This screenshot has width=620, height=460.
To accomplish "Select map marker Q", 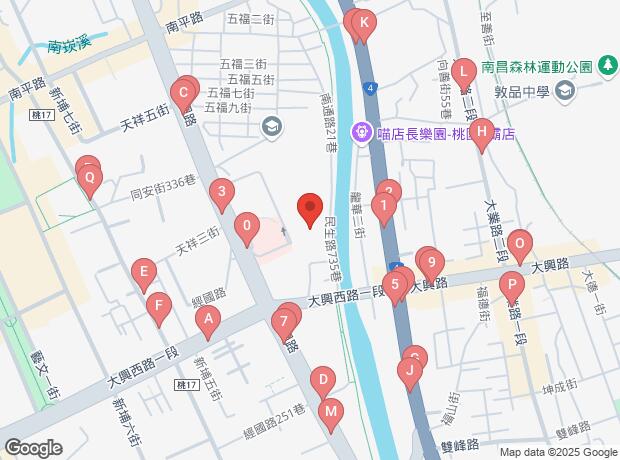I will coord(91,179).
